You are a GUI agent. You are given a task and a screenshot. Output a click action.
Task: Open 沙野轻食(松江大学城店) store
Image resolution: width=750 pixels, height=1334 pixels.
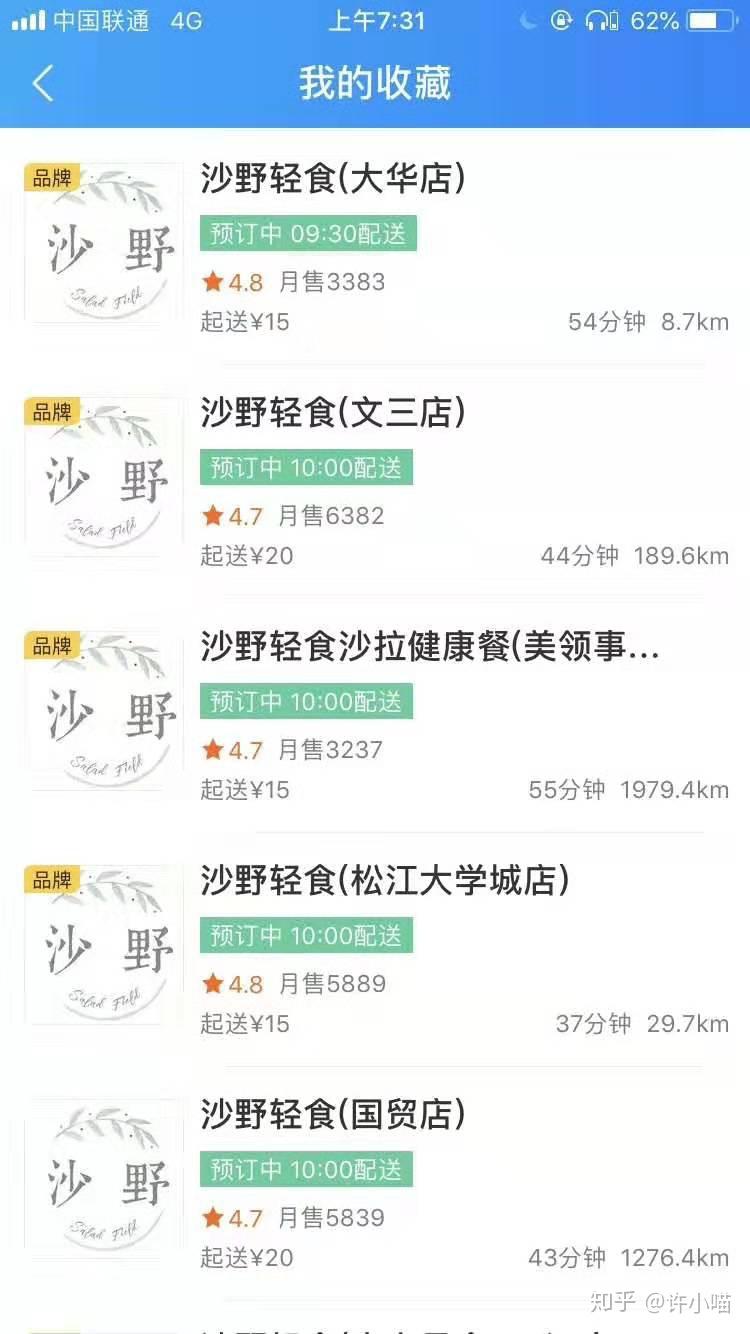coord(375,949)
